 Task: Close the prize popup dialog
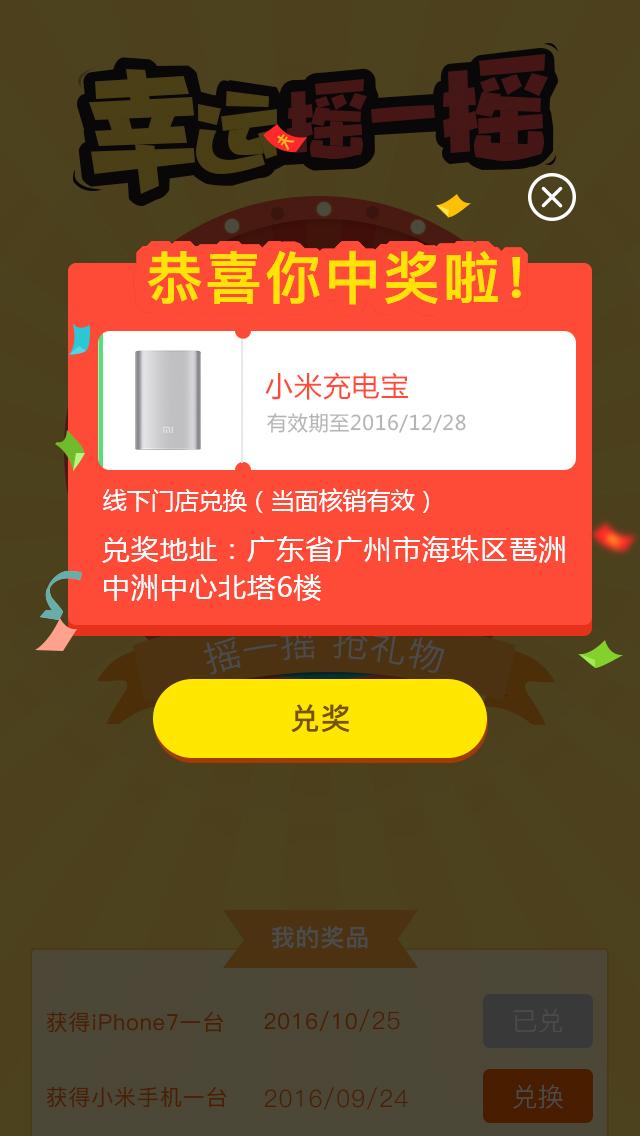552,197
